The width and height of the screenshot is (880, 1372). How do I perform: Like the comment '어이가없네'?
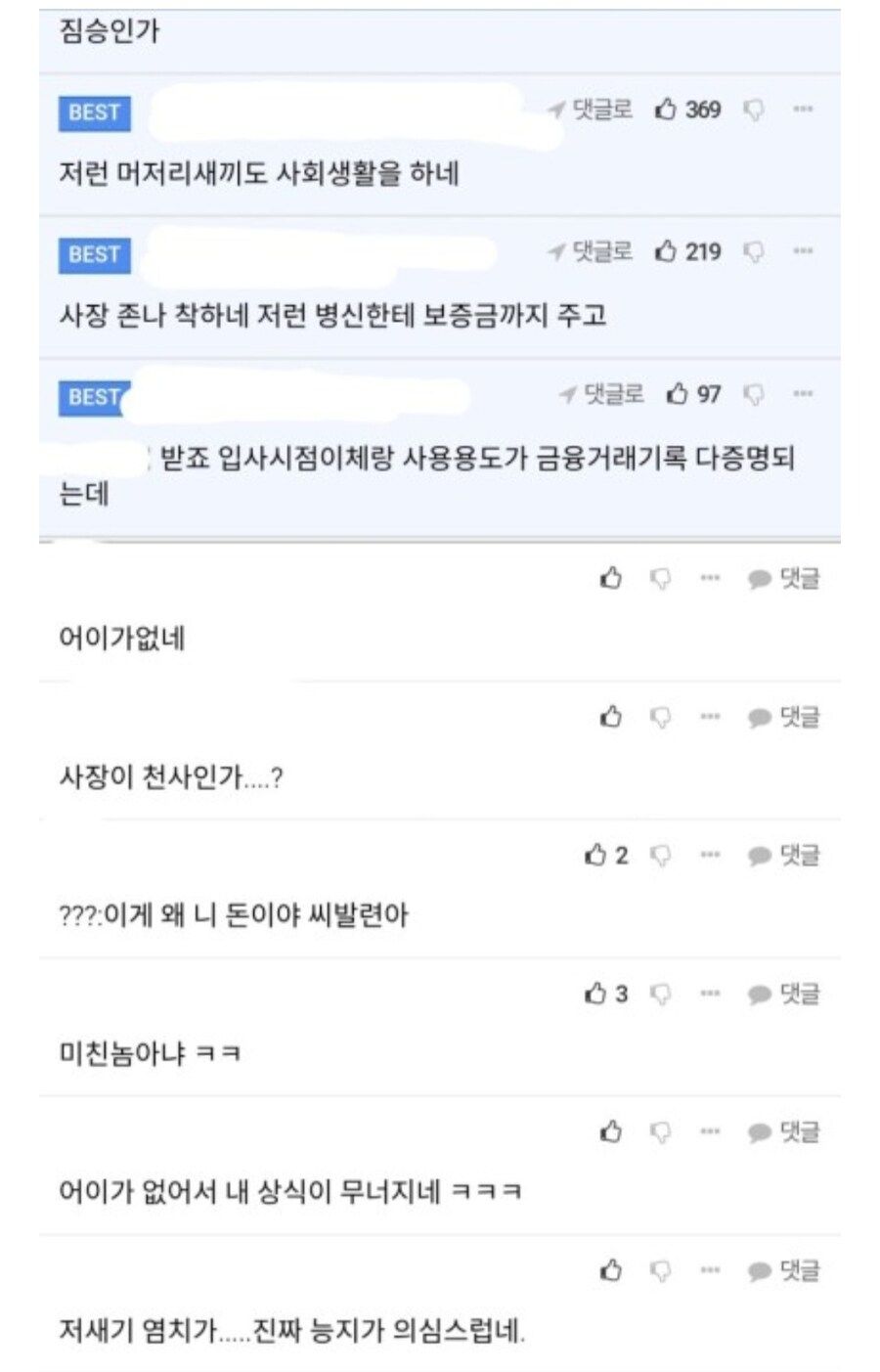611,579
